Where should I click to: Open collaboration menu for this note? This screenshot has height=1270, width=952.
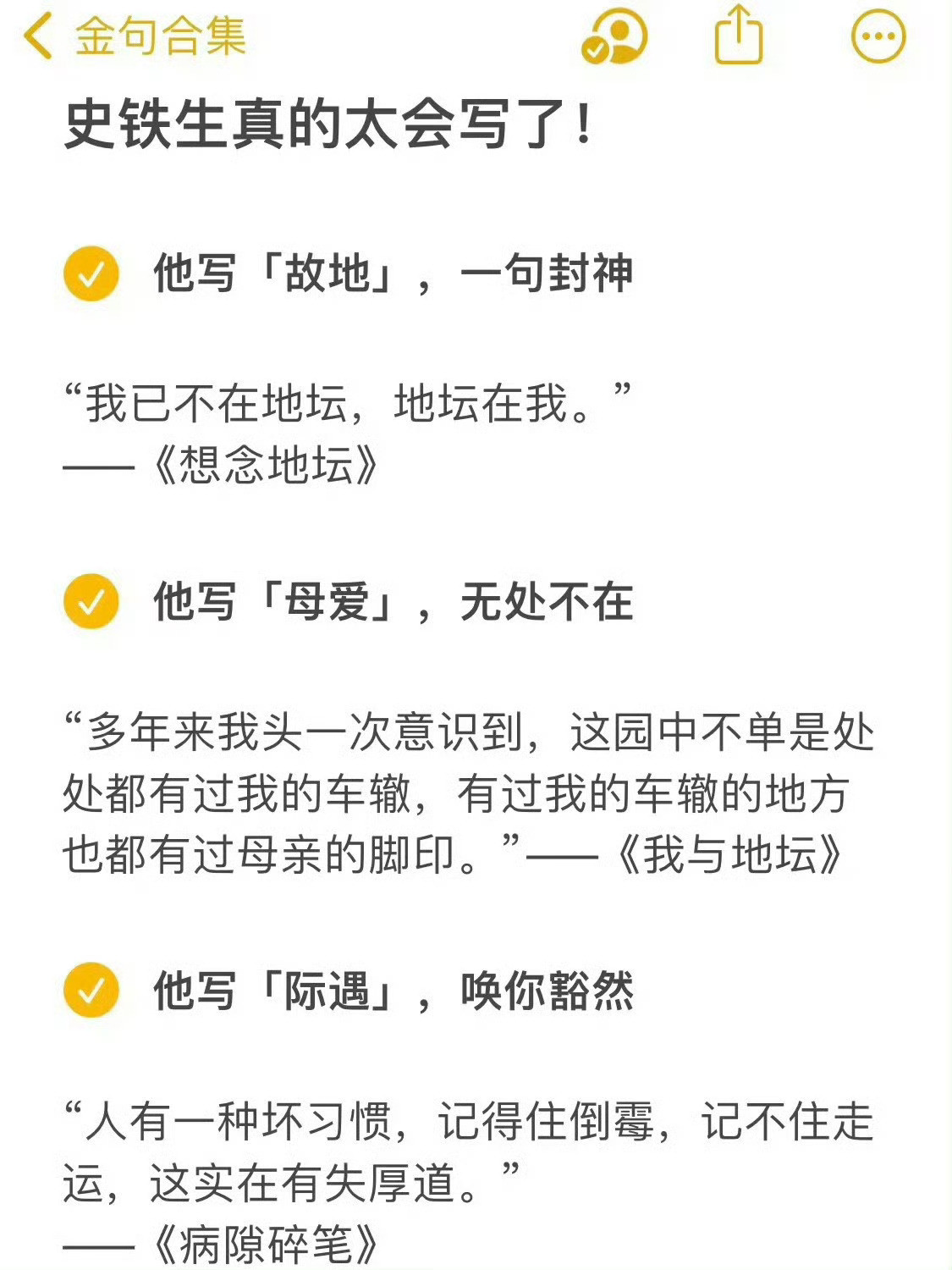617,37
